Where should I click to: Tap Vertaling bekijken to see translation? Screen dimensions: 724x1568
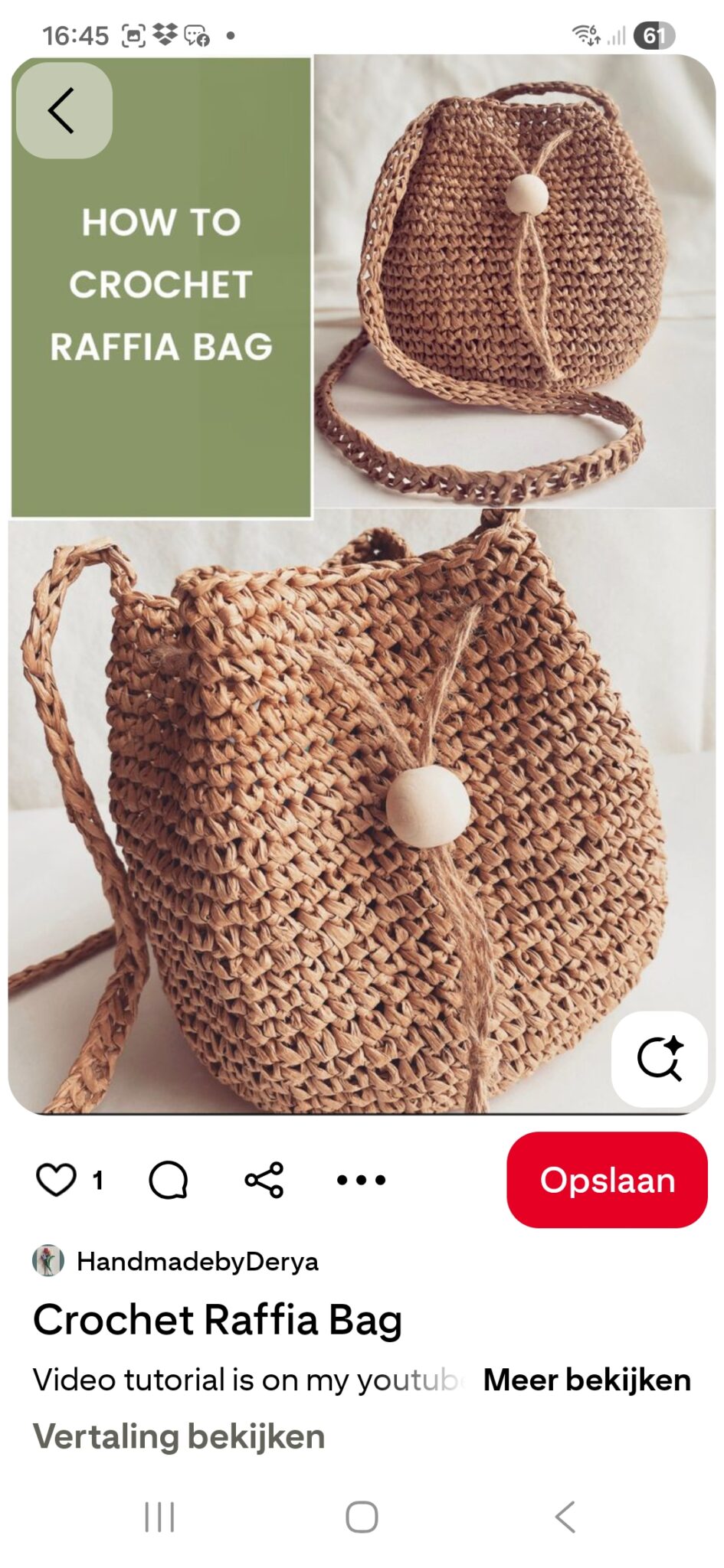(179, 1436)
